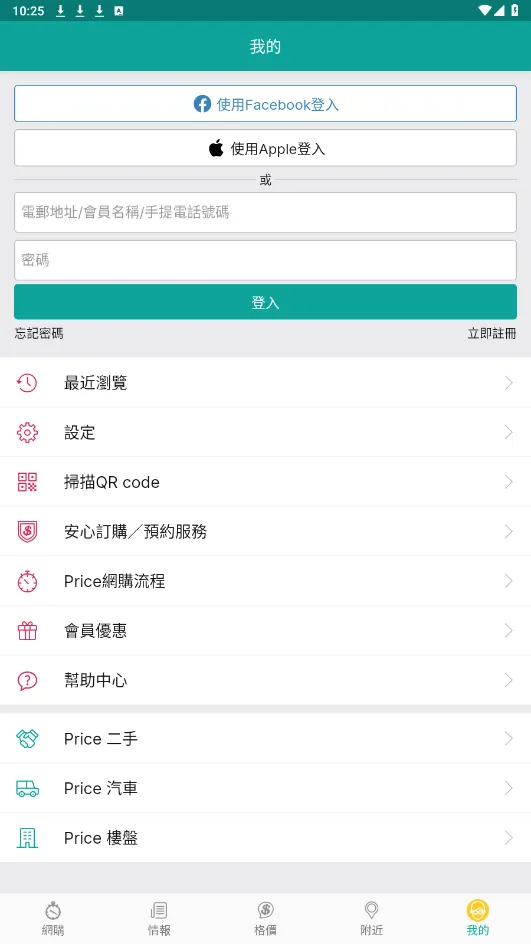Tap the password (密碼) field
531x944 pixels.
[x=266, y=260]
